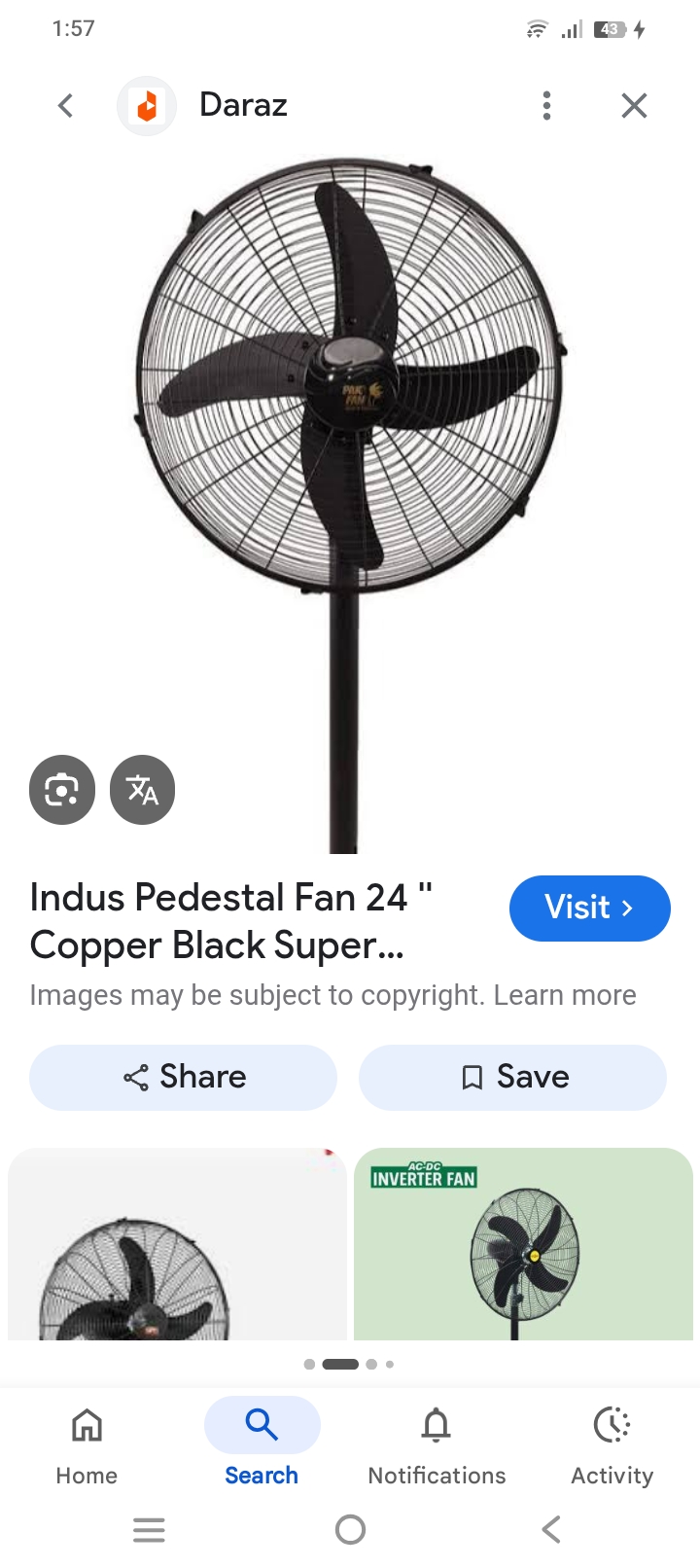Save this image to your collection
Image resolution: width=700 pixels, height=1568 pixels.
click(x=512, y=1077)
